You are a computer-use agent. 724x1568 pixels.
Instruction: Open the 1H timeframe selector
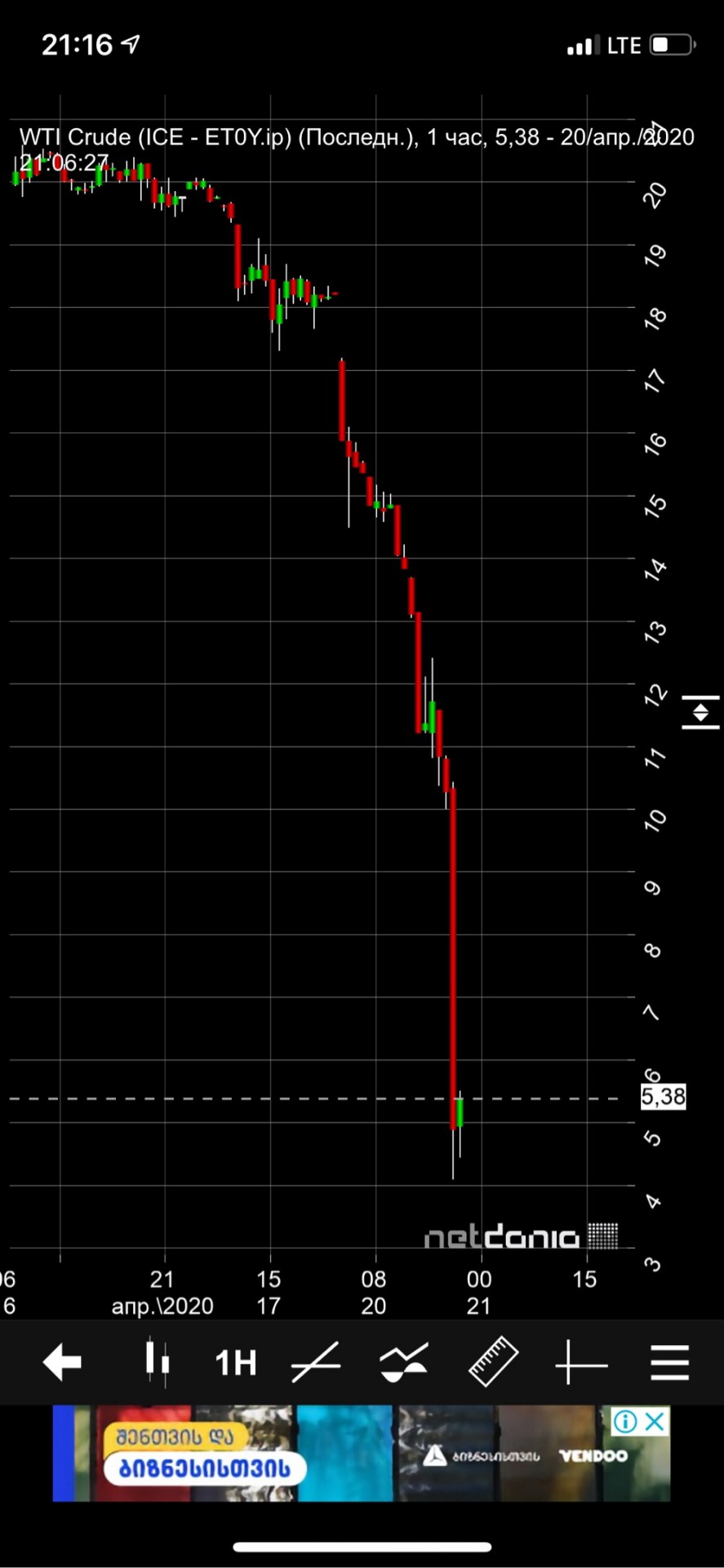235,1363
